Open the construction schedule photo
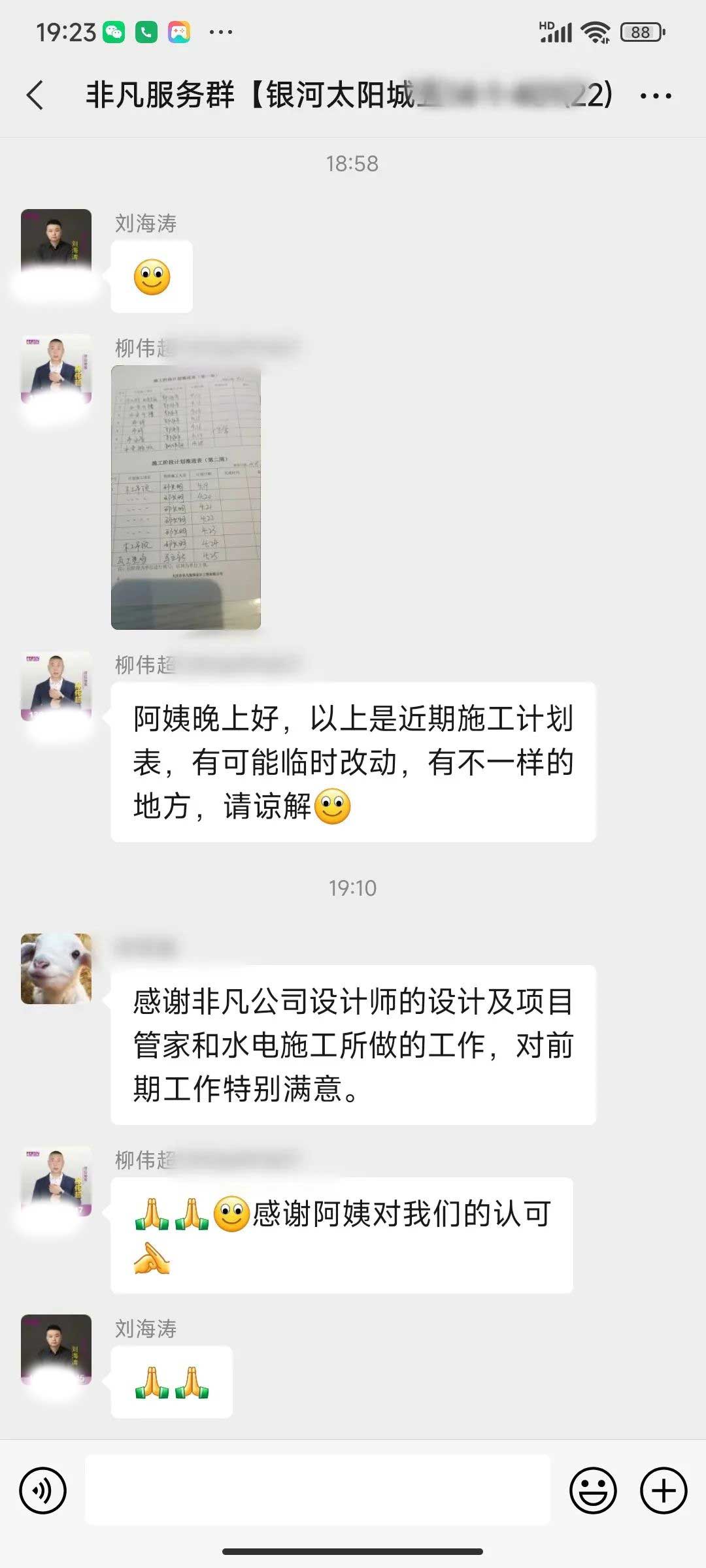 (x=186, y=497)
